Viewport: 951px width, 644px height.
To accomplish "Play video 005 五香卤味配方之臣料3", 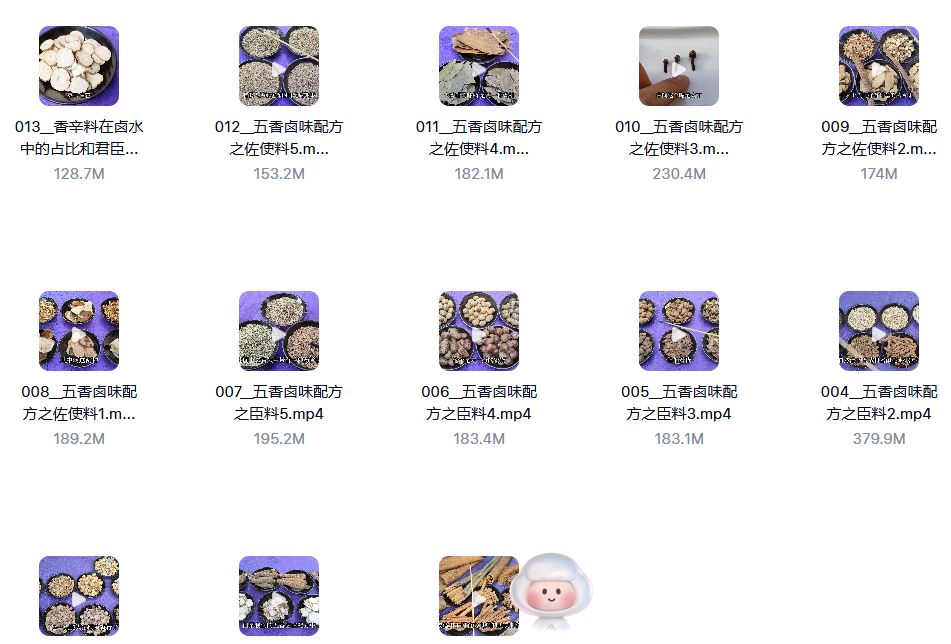I will coord(679,331).
